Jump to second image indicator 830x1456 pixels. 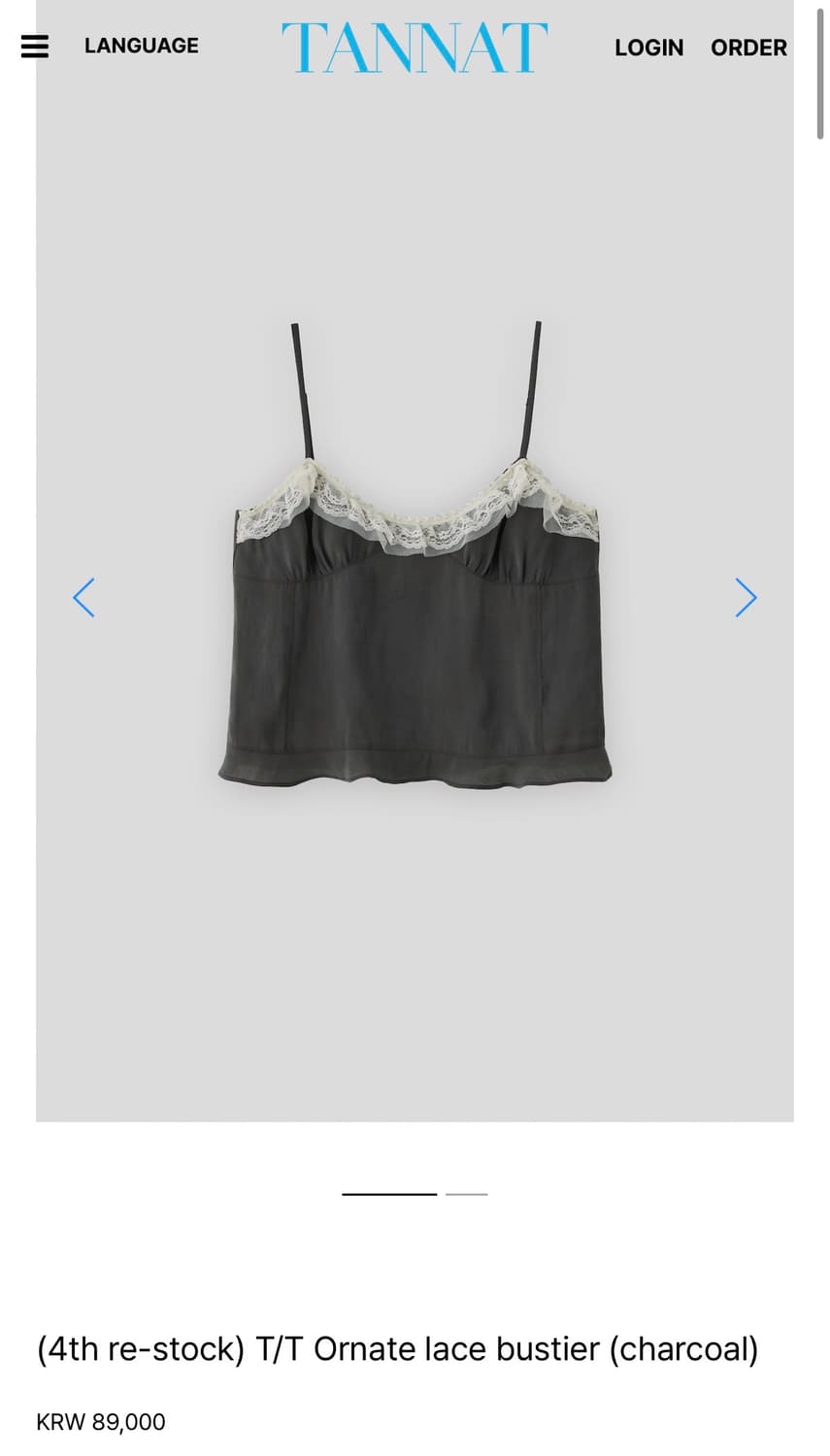(x=466, y=1194)
